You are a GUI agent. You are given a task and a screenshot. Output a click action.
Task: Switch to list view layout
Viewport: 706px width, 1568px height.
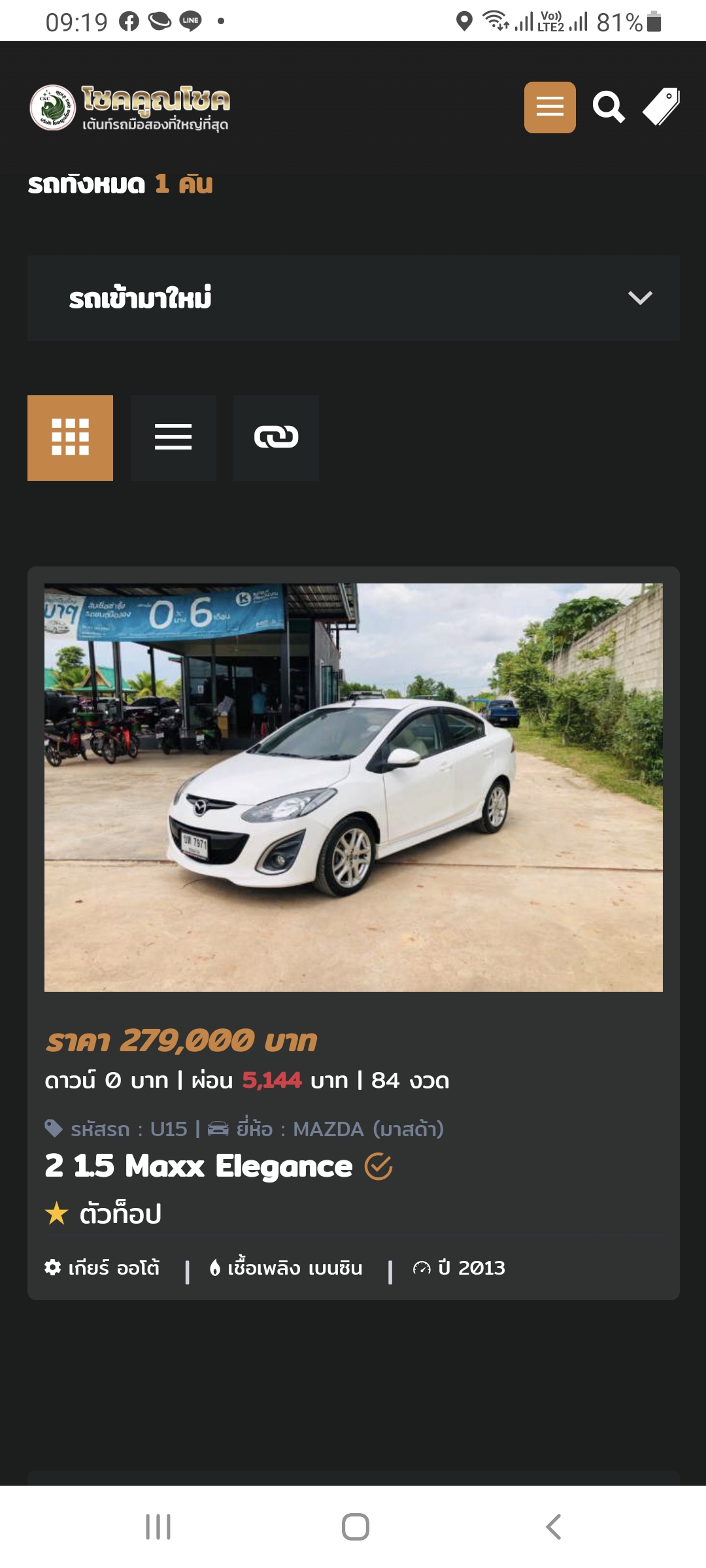tap(173, 438)
